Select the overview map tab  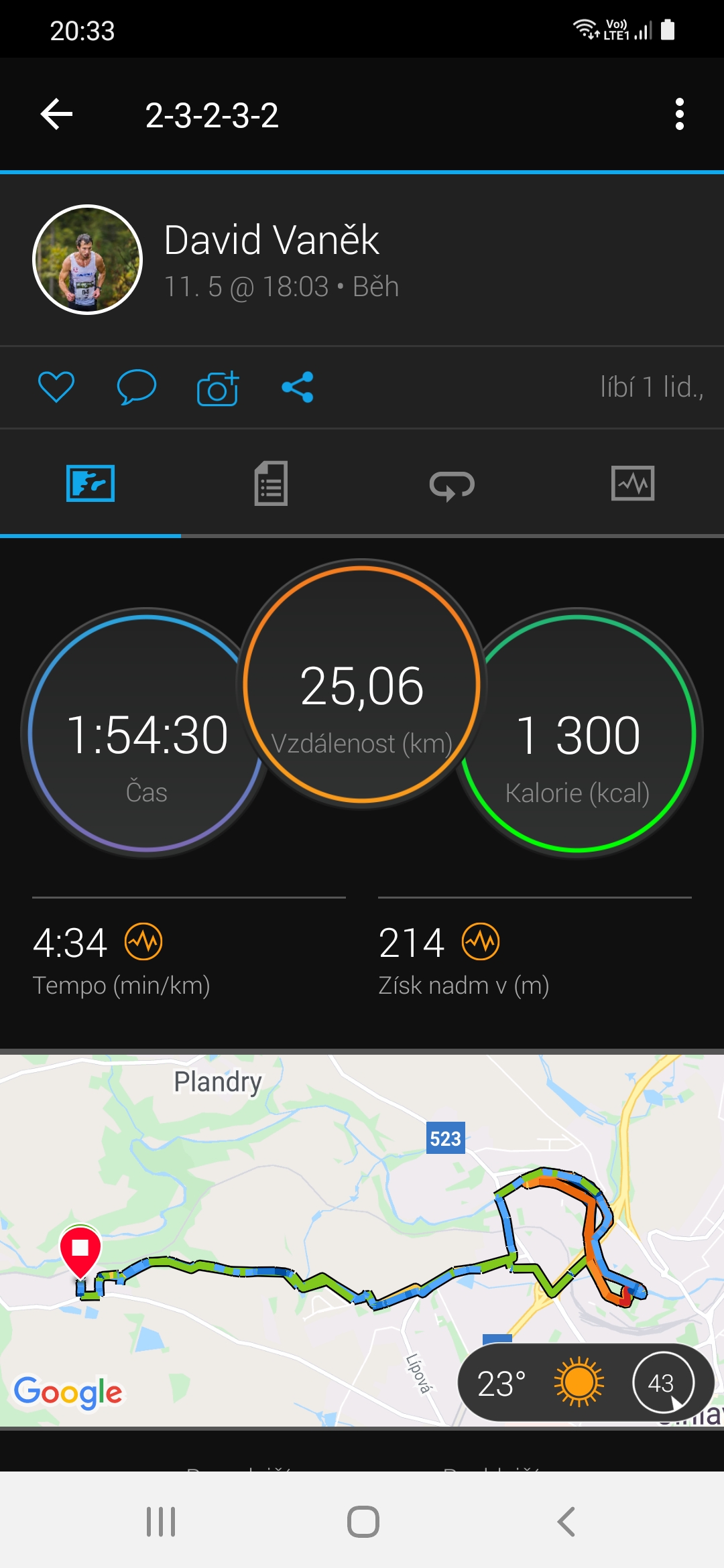pos(90,483)
